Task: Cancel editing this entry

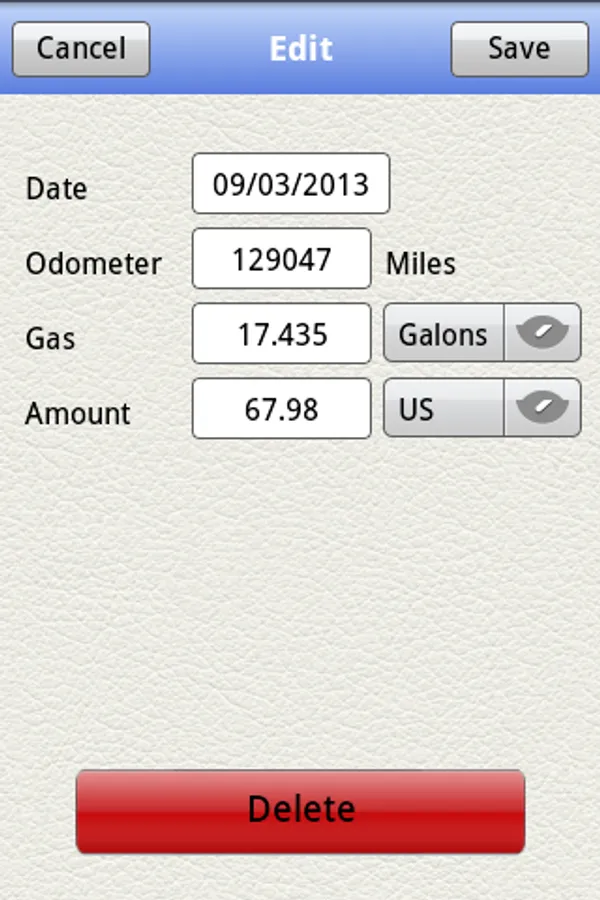Action: (81, 49)
